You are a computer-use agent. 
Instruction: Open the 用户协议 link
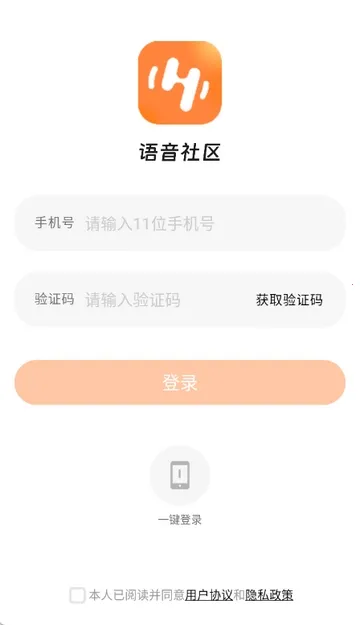click(x=209, y=596)
